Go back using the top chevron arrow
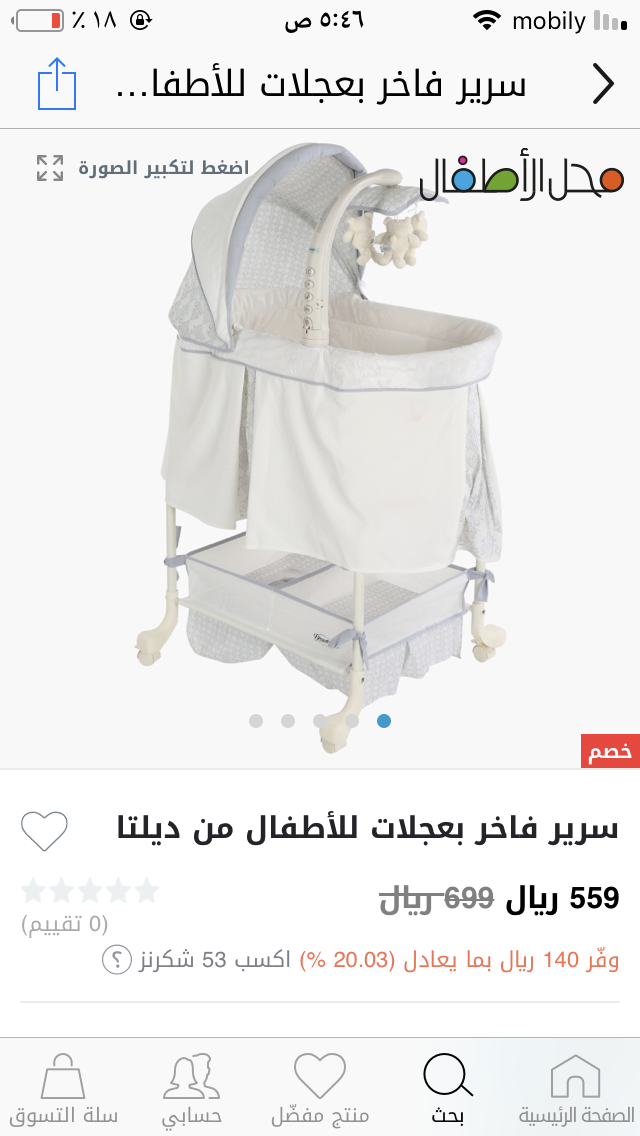 (x=603, y=84)
